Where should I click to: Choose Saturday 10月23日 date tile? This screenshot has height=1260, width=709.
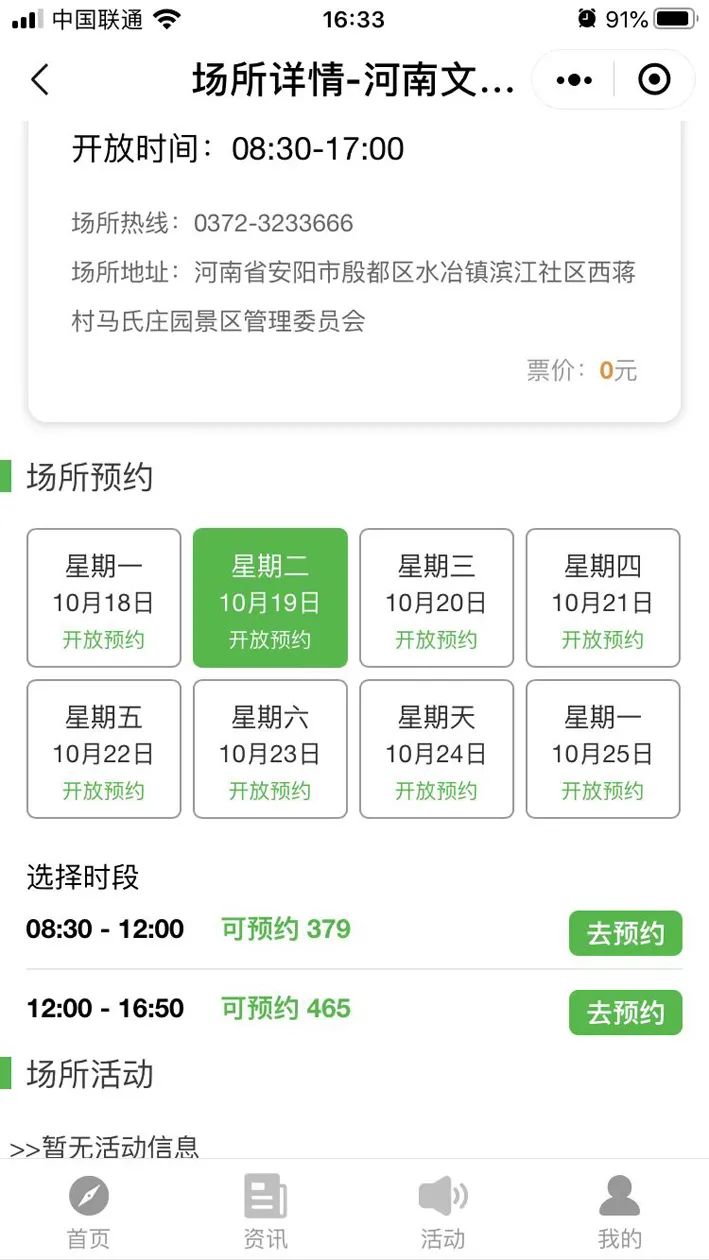click(x=270, y=749)
